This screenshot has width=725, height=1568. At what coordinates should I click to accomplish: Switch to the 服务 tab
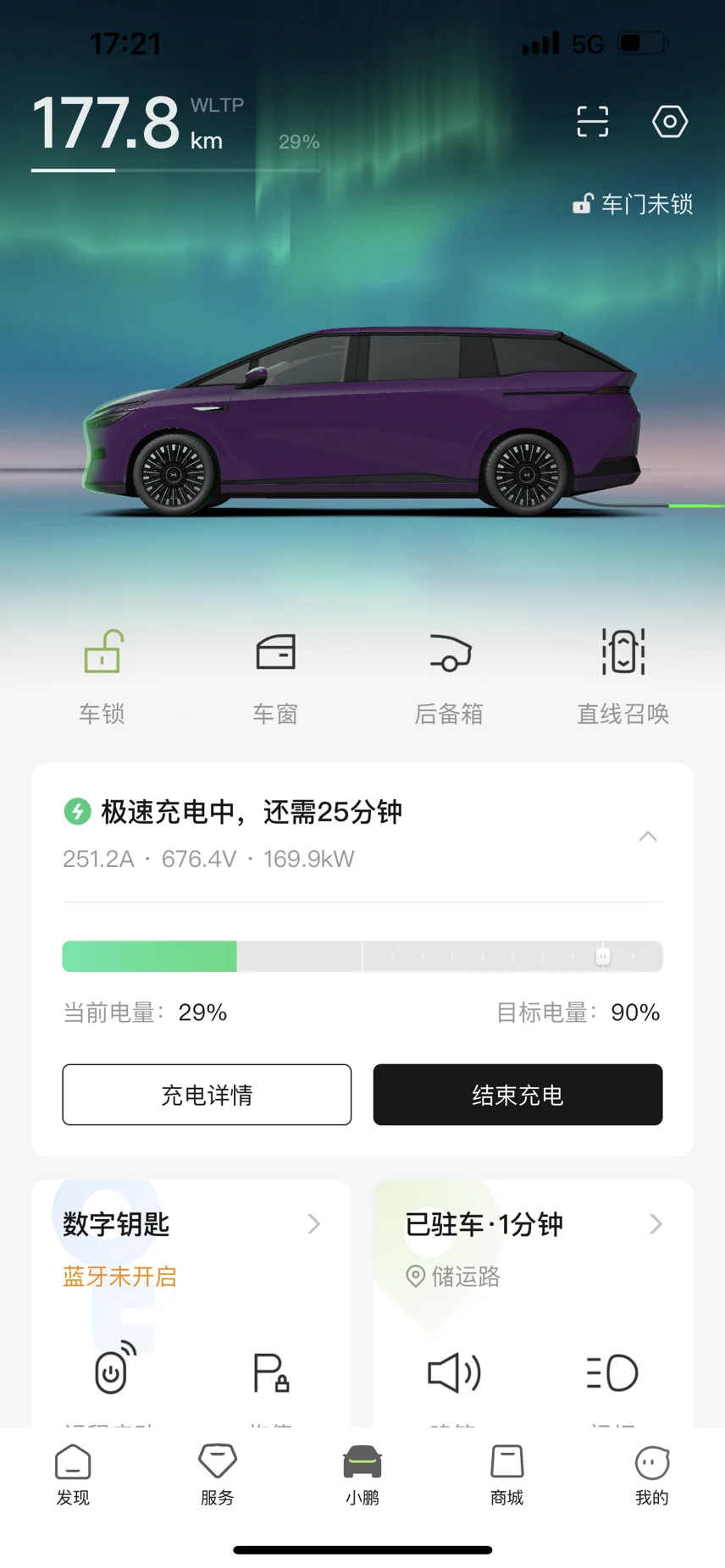pos(218,1475)
